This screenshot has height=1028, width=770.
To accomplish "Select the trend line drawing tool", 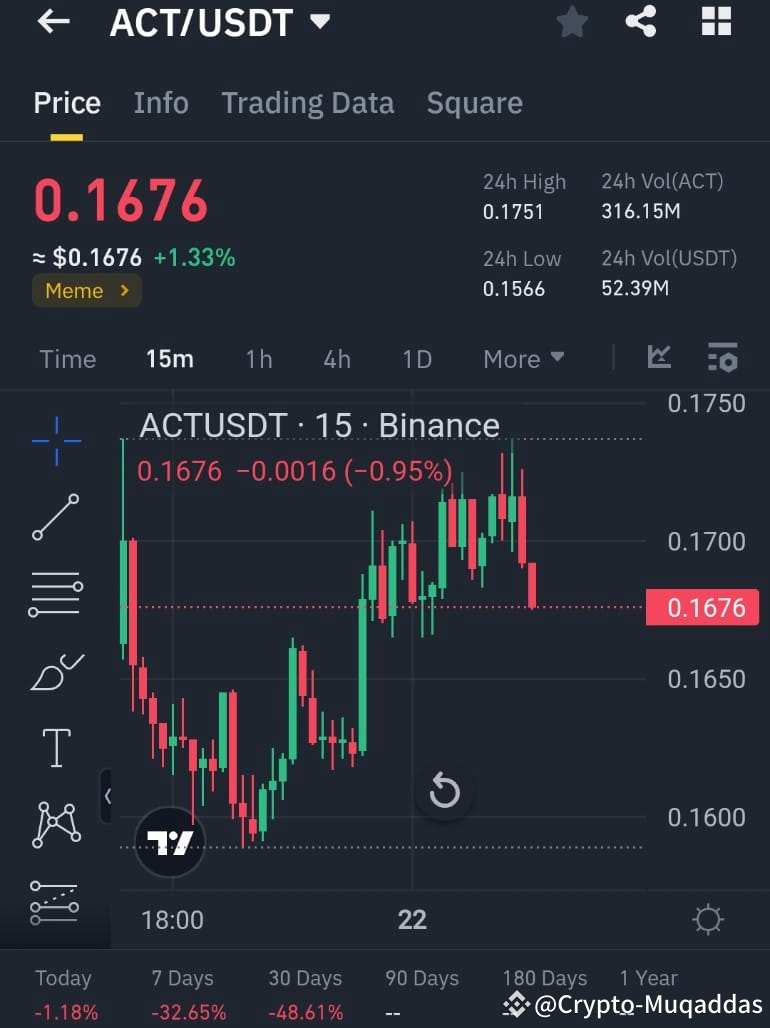I will [x=55, y=517].
